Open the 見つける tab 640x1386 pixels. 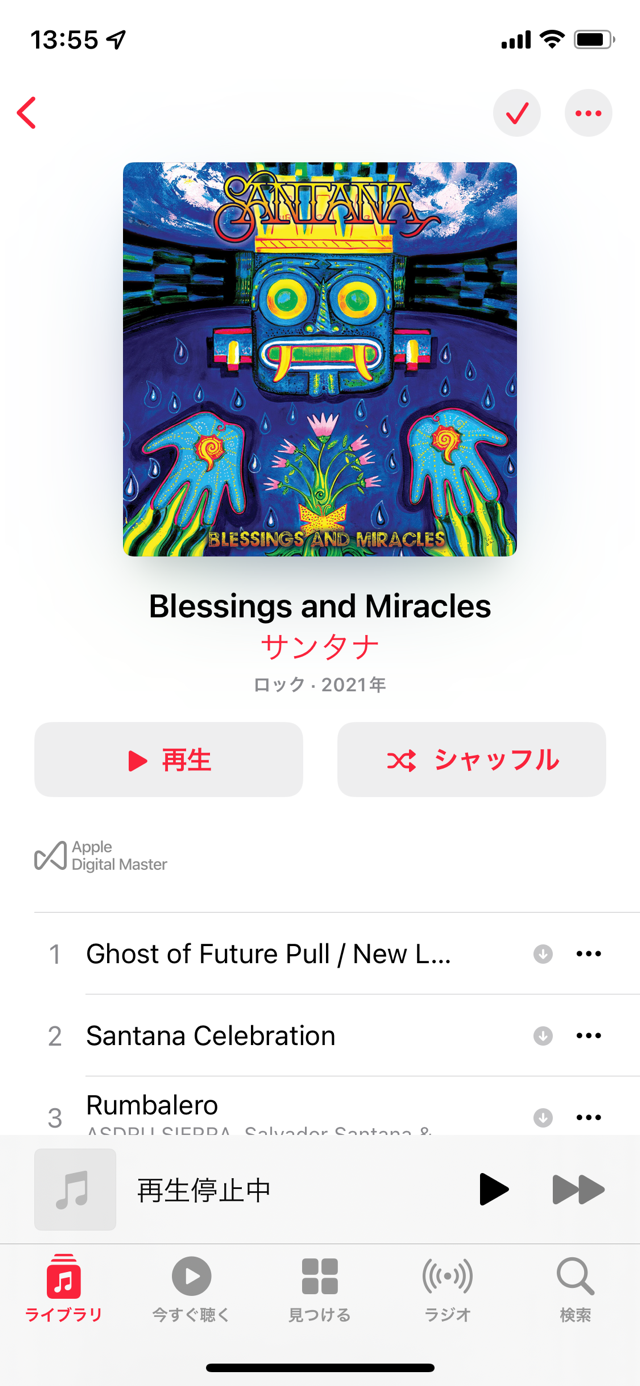pyautogui.click(x=320, y=1290)
